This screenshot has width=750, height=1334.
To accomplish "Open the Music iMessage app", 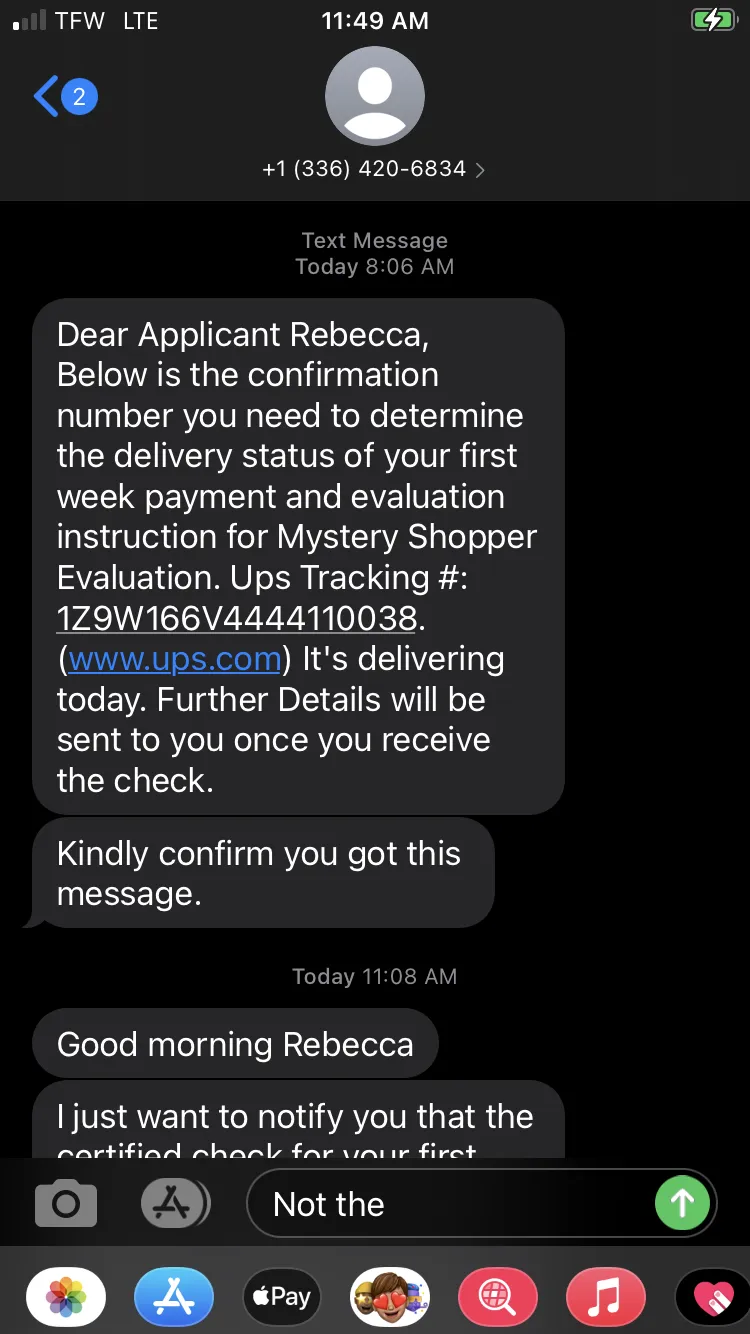I will [x=606, y=1297].
